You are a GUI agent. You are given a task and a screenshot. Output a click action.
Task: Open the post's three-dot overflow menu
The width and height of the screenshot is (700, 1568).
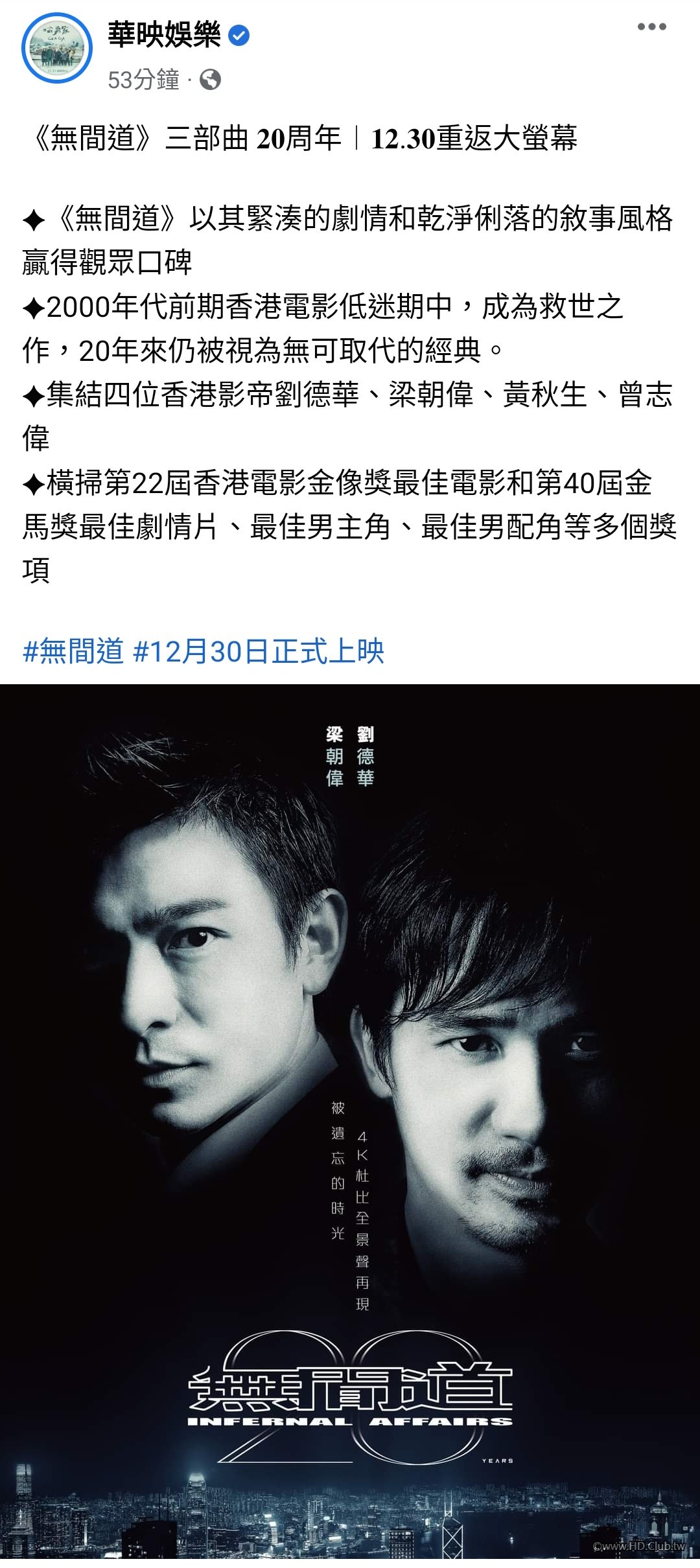[x=651, y=27]
